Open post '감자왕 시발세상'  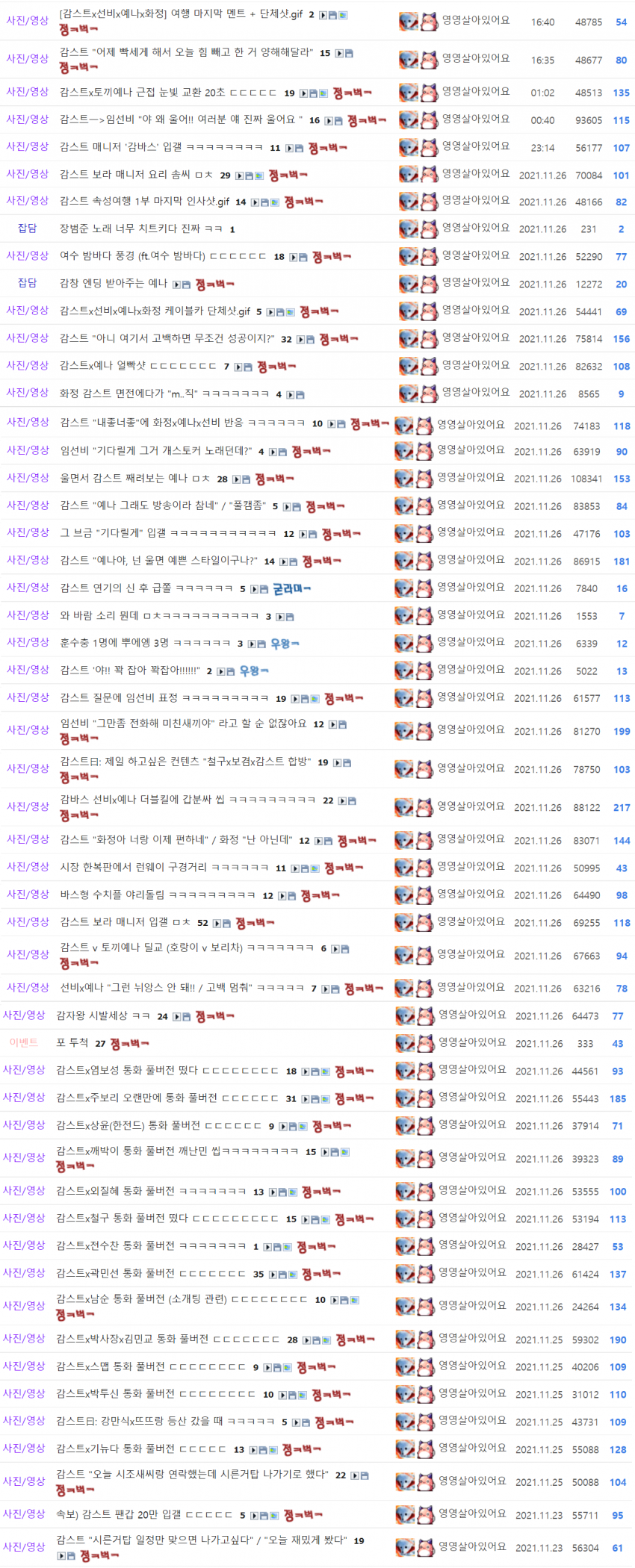pos(103,1016)
